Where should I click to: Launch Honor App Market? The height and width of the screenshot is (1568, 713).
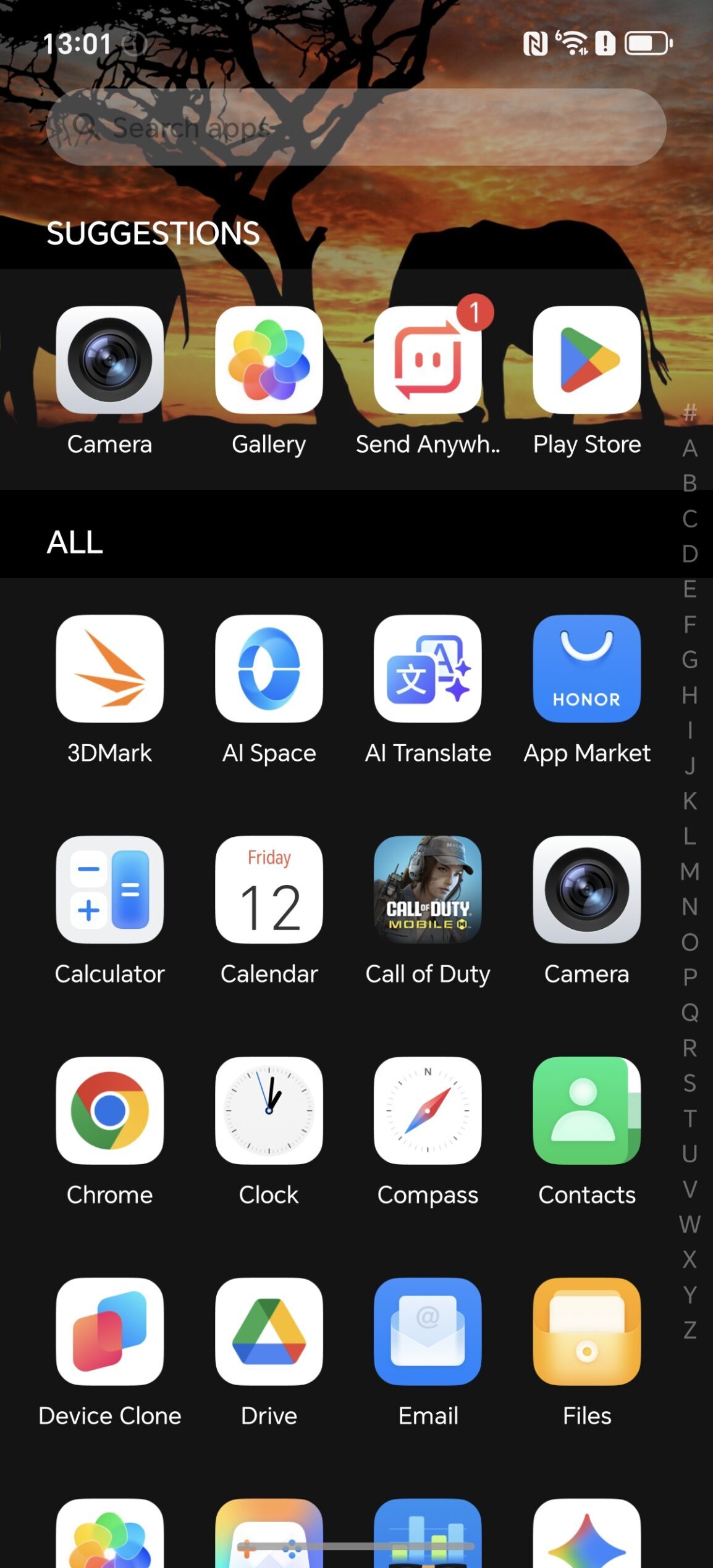(586, 669)
